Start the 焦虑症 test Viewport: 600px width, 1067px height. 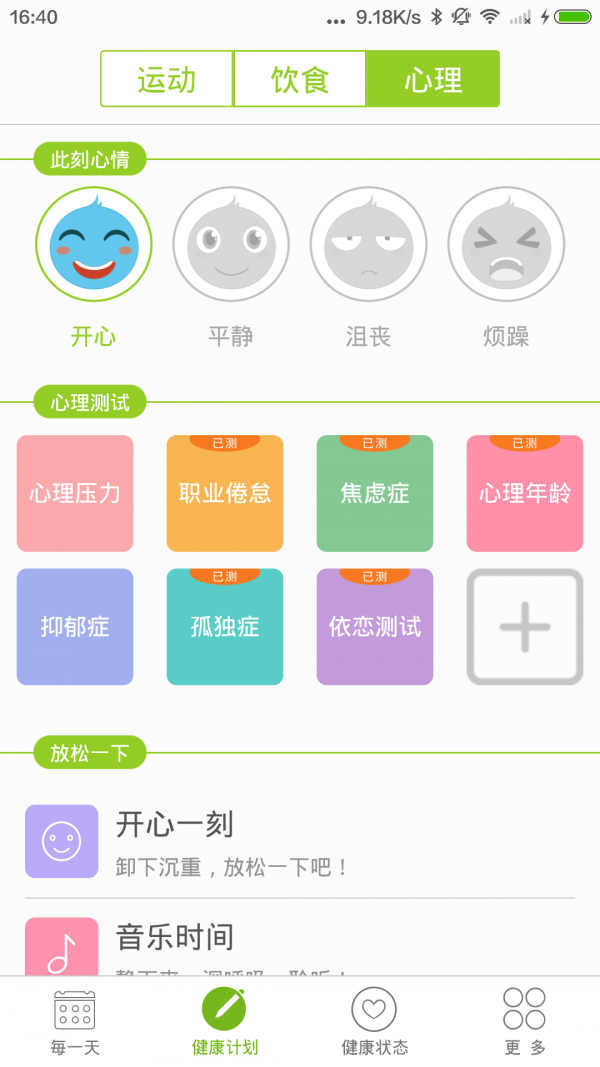pyautogui.click(x=375, y=493)
